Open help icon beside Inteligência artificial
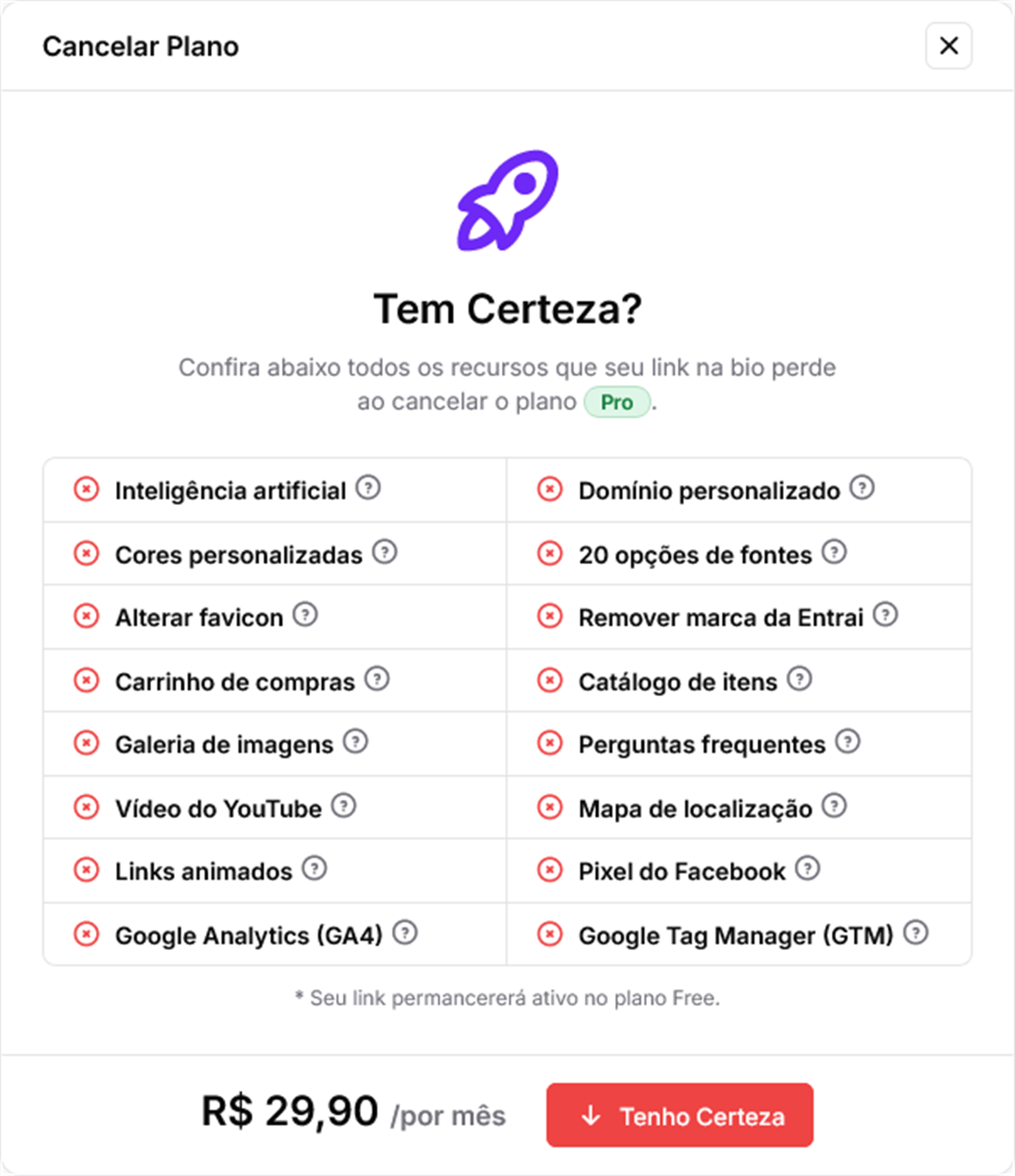 (367, 488)
